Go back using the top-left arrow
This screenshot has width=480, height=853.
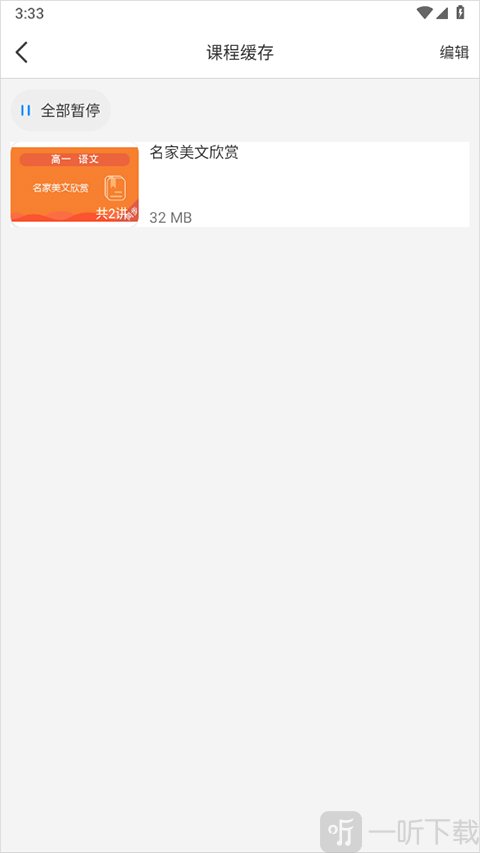[x=21, y=53]
